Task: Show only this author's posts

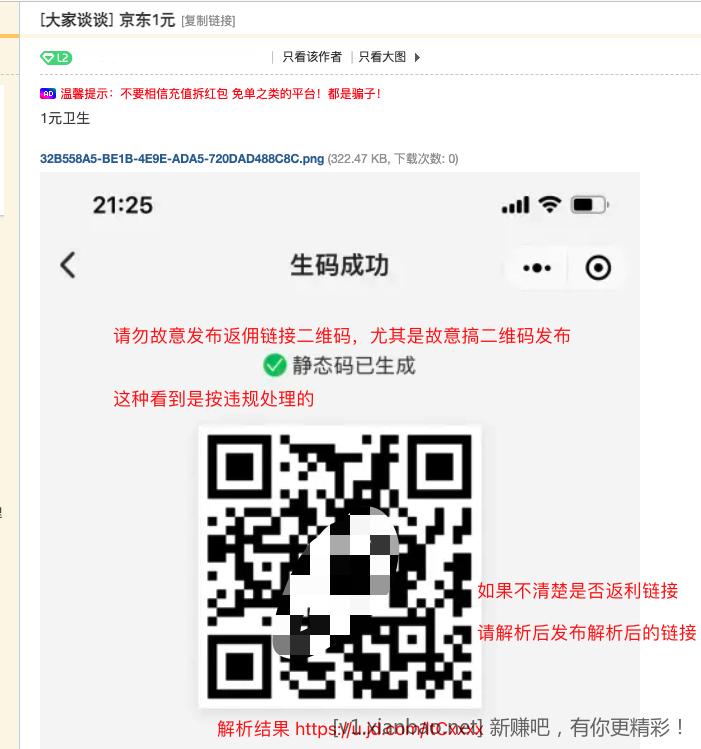Action: [x=311, y=57]
